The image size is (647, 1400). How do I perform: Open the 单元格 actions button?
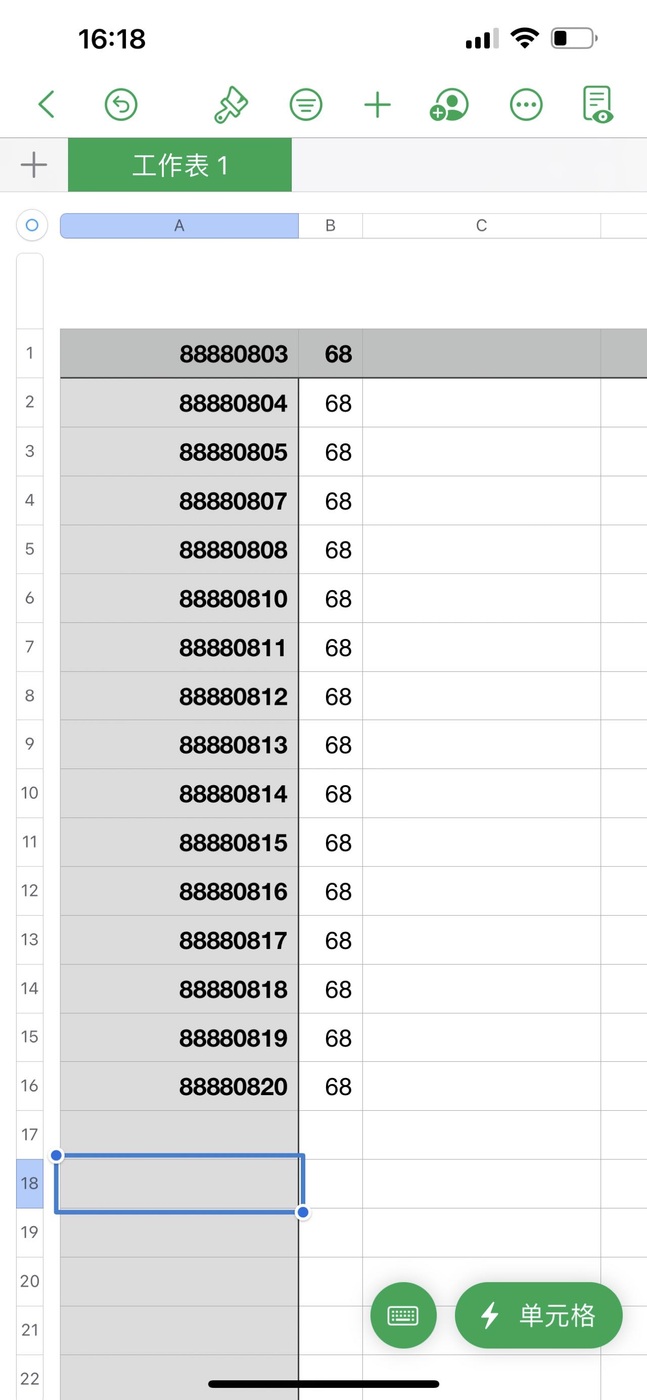click(x=539, y=1315)
